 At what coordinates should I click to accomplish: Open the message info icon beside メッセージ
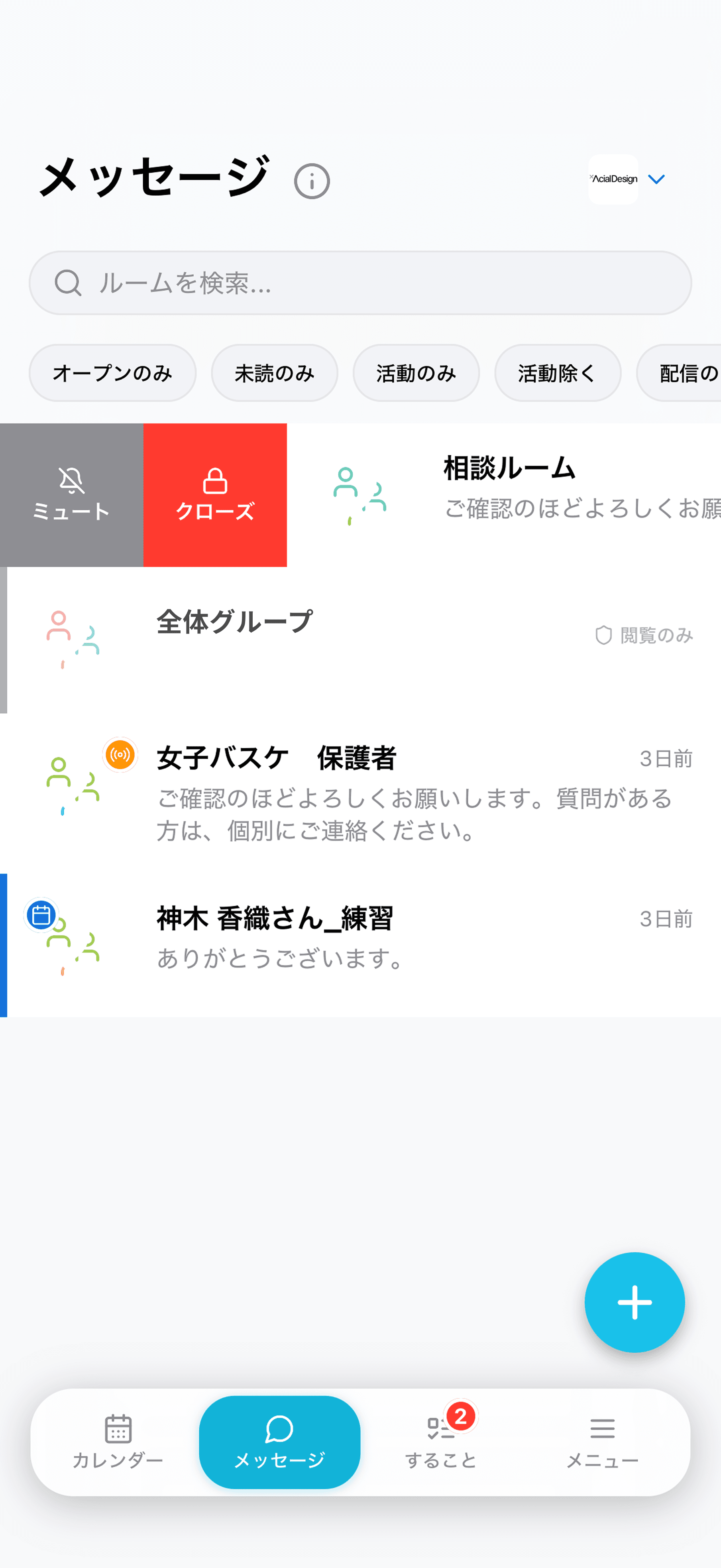click(x=312, y=180)
